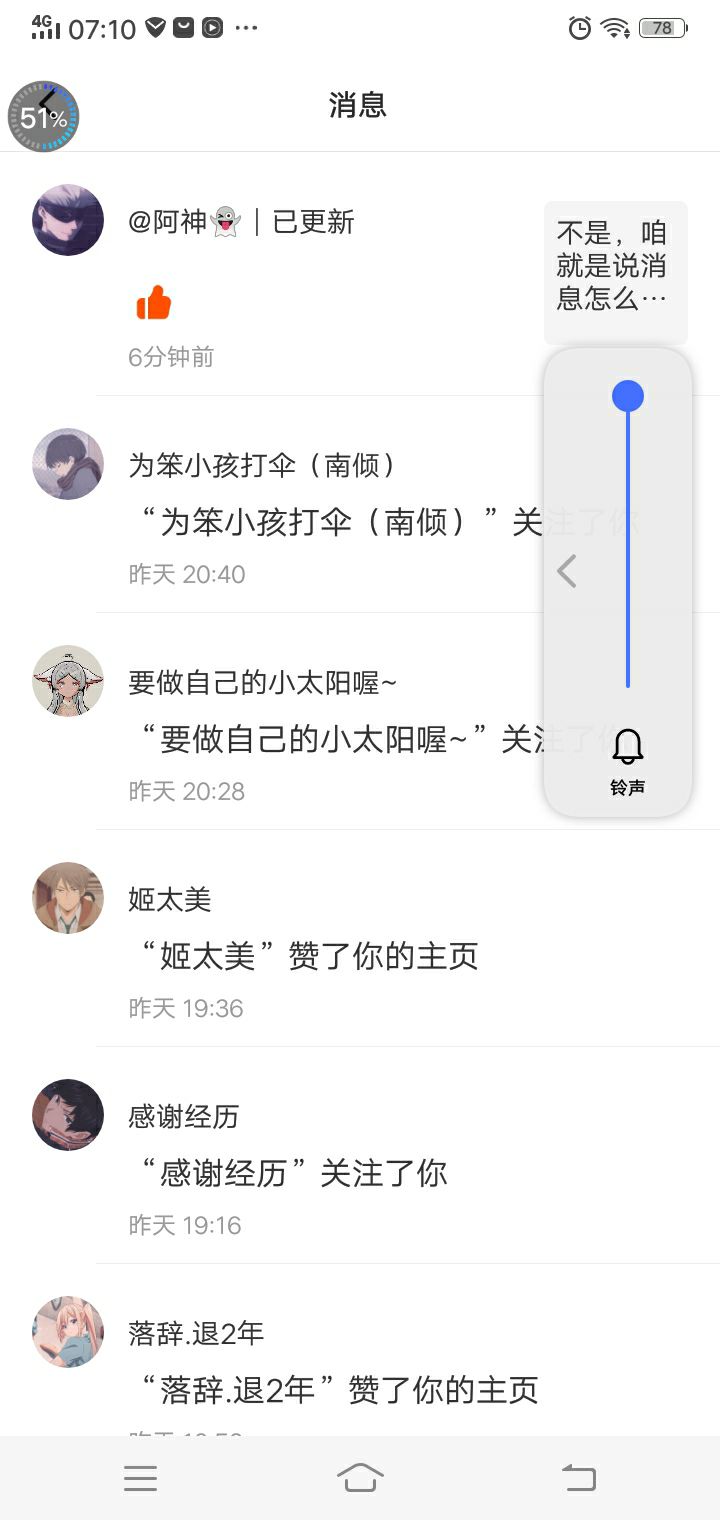The image size is (720, 1520).
Task: Expand the volume panel with the arrow
Action: coord(567,571)
